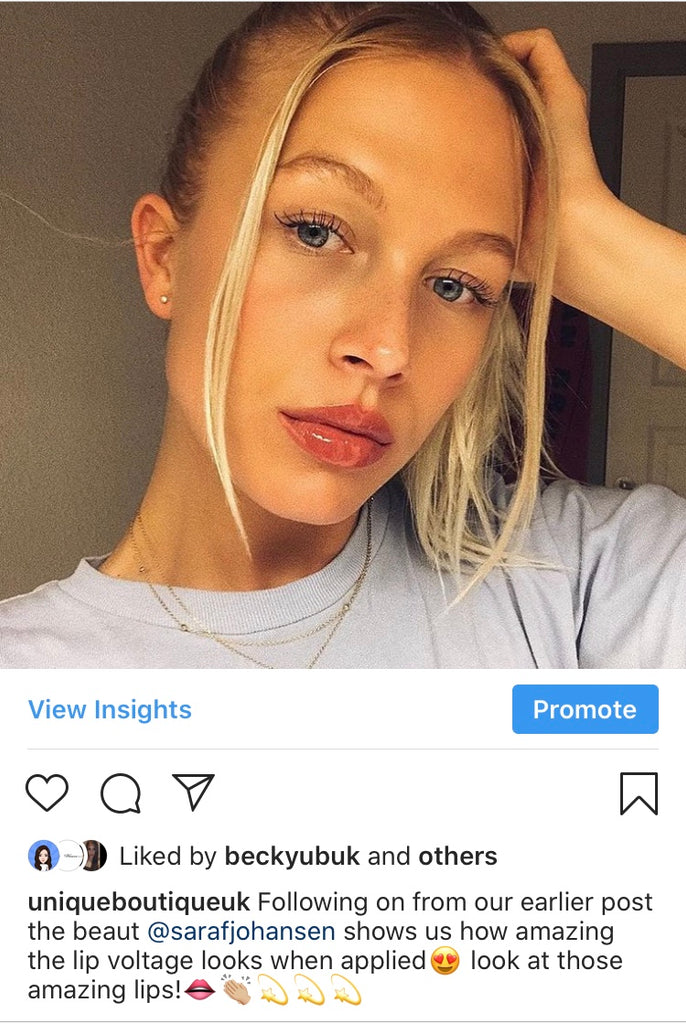This screenshot has width=686, height=1024.
Task: Open the uniqueboutiqueuk profile from the caption
Action: 139,902
